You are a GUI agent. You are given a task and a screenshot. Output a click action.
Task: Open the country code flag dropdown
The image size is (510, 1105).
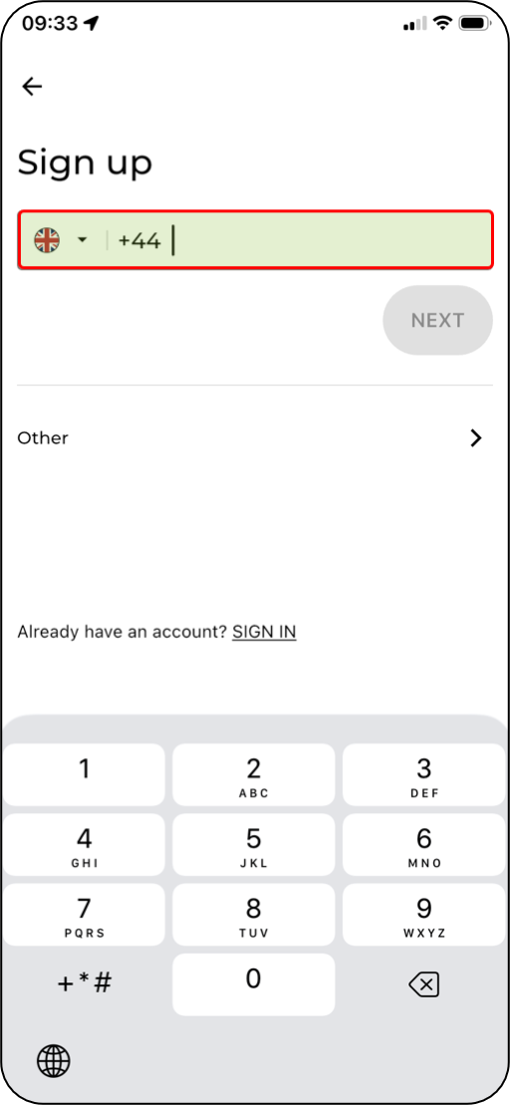(61, 240)
